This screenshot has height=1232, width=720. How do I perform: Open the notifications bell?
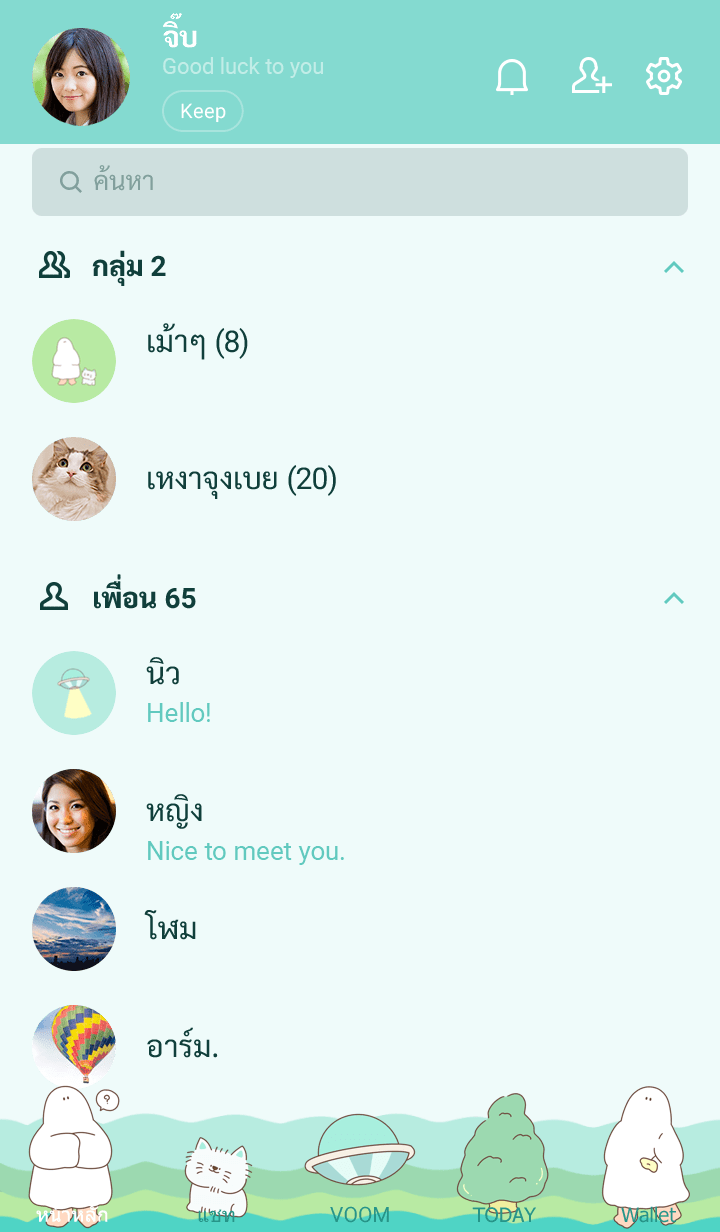click(512, 77)
